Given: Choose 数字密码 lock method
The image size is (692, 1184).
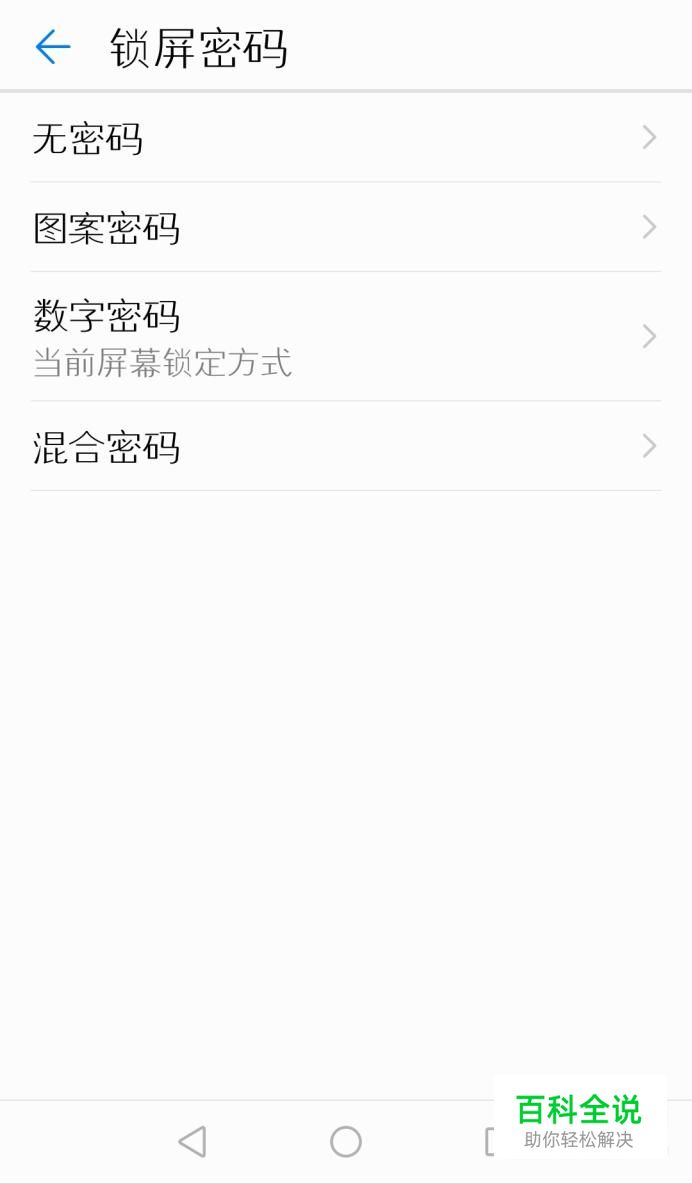Looking at the screenshot, I should pos(345,337).
